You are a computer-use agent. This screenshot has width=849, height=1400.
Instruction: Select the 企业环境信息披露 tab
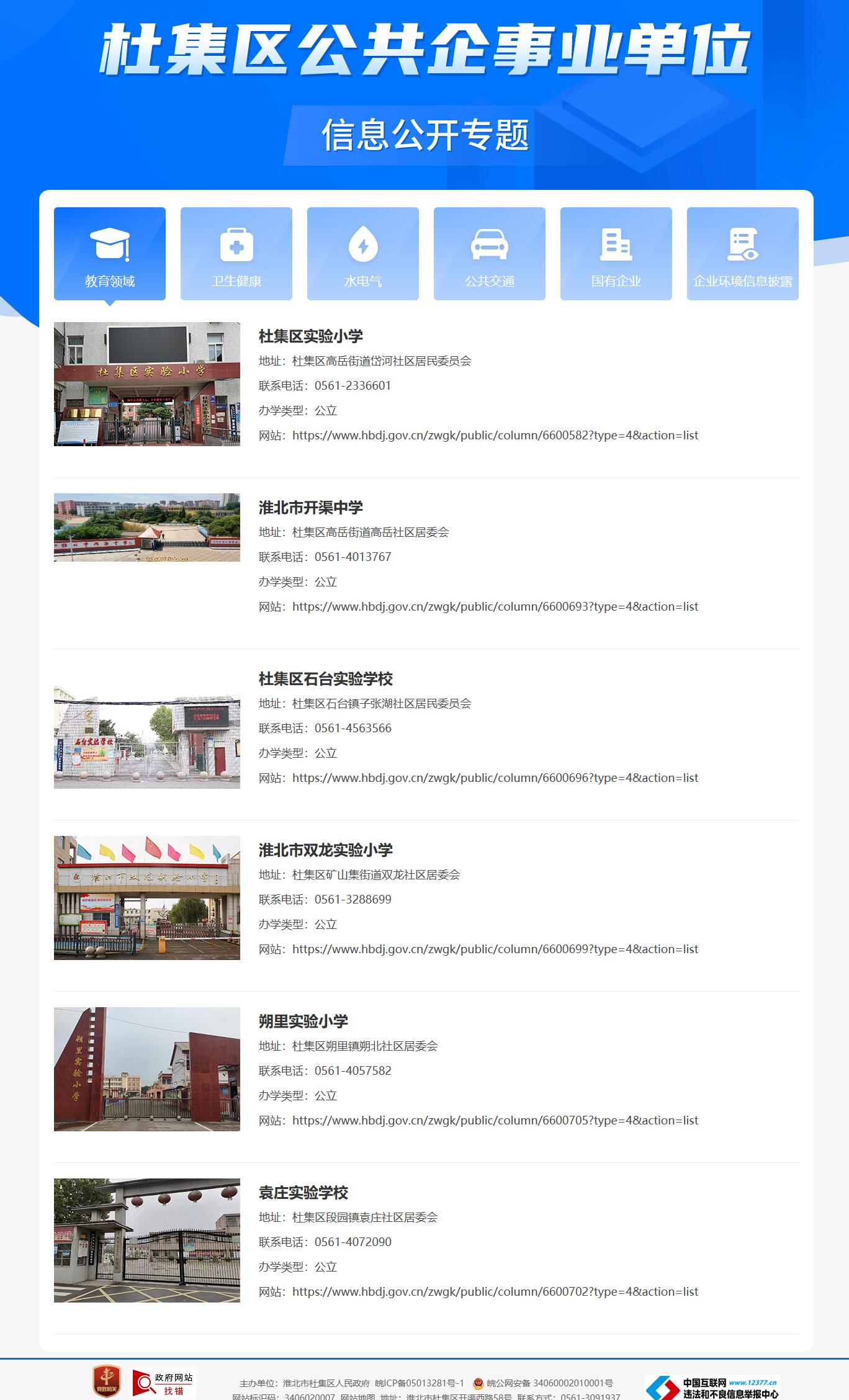[x=742, y=254]
